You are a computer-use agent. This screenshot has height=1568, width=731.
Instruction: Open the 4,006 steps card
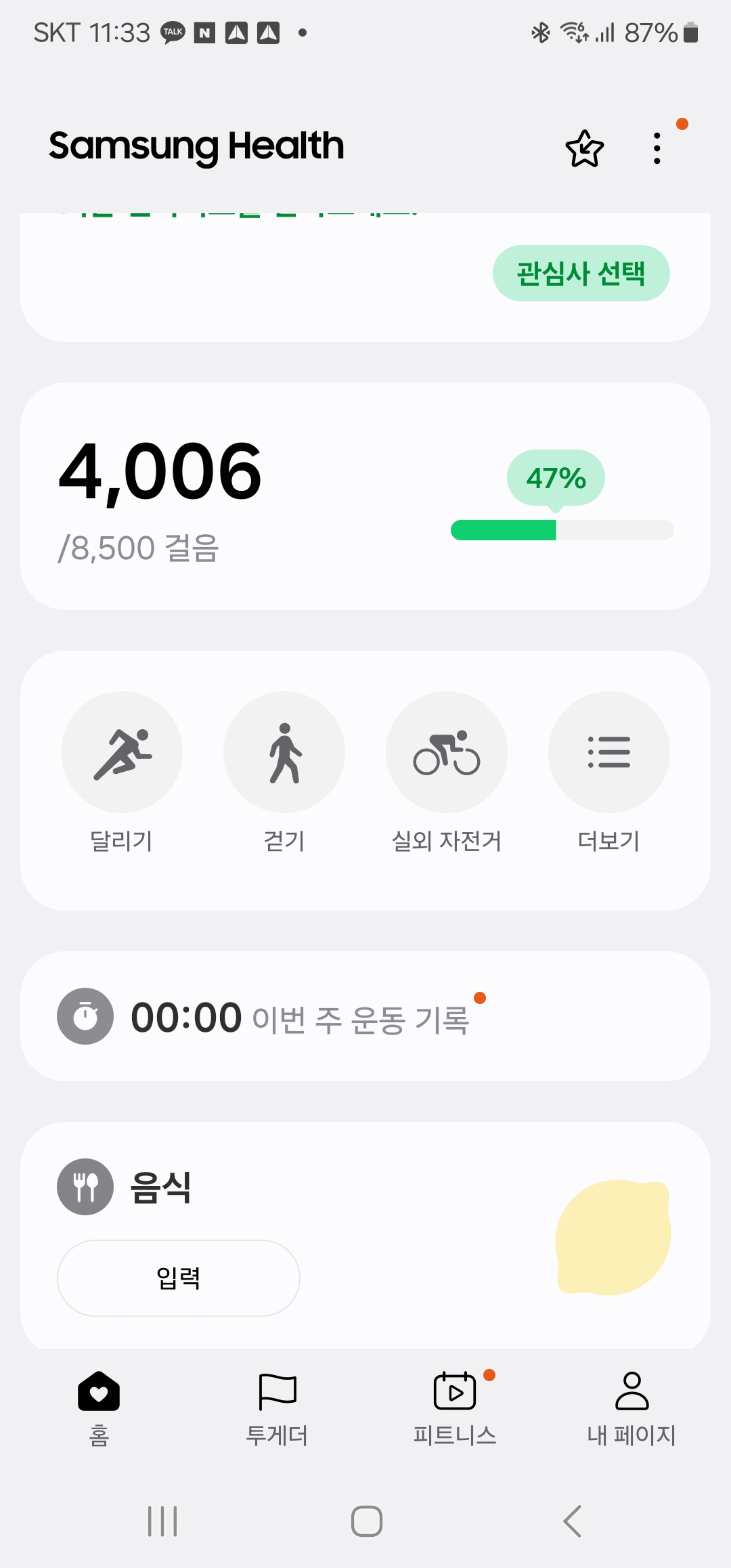[x=365, y=496]
